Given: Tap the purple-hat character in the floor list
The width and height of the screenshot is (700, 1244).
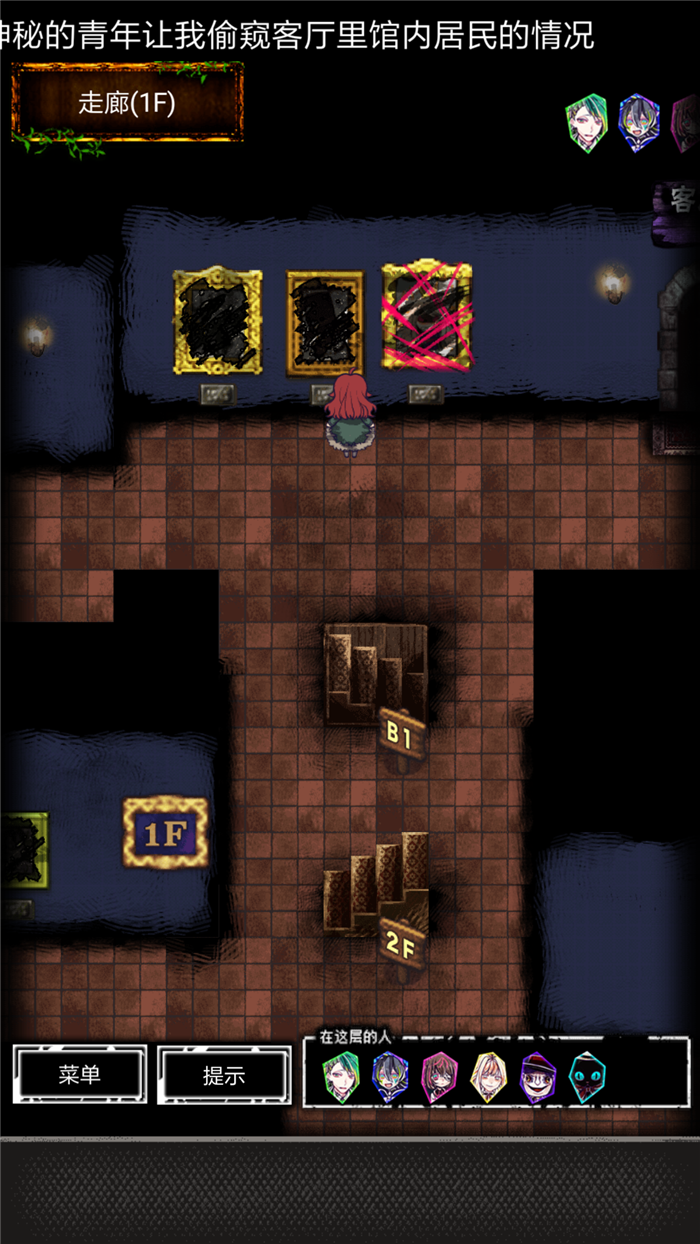Looking at the screenshot, I should pyautogui.click(x=538, y=1078).
